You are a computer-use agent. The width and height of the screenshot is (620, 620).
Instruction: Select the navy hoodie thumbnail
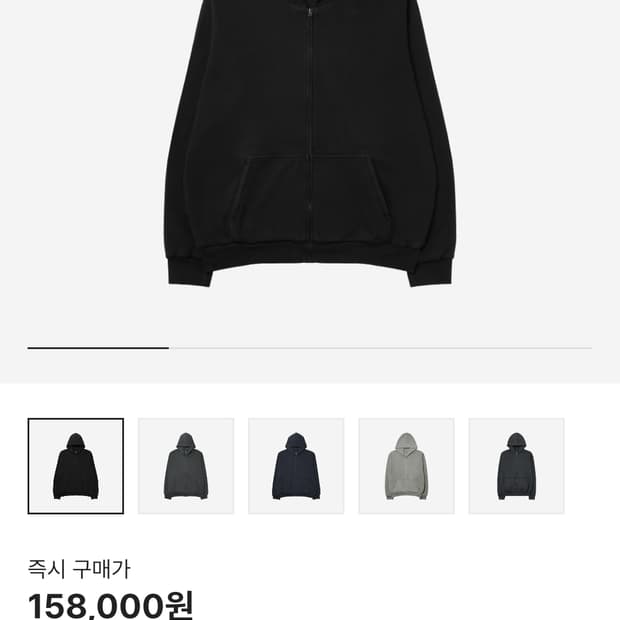pos(296,466)
